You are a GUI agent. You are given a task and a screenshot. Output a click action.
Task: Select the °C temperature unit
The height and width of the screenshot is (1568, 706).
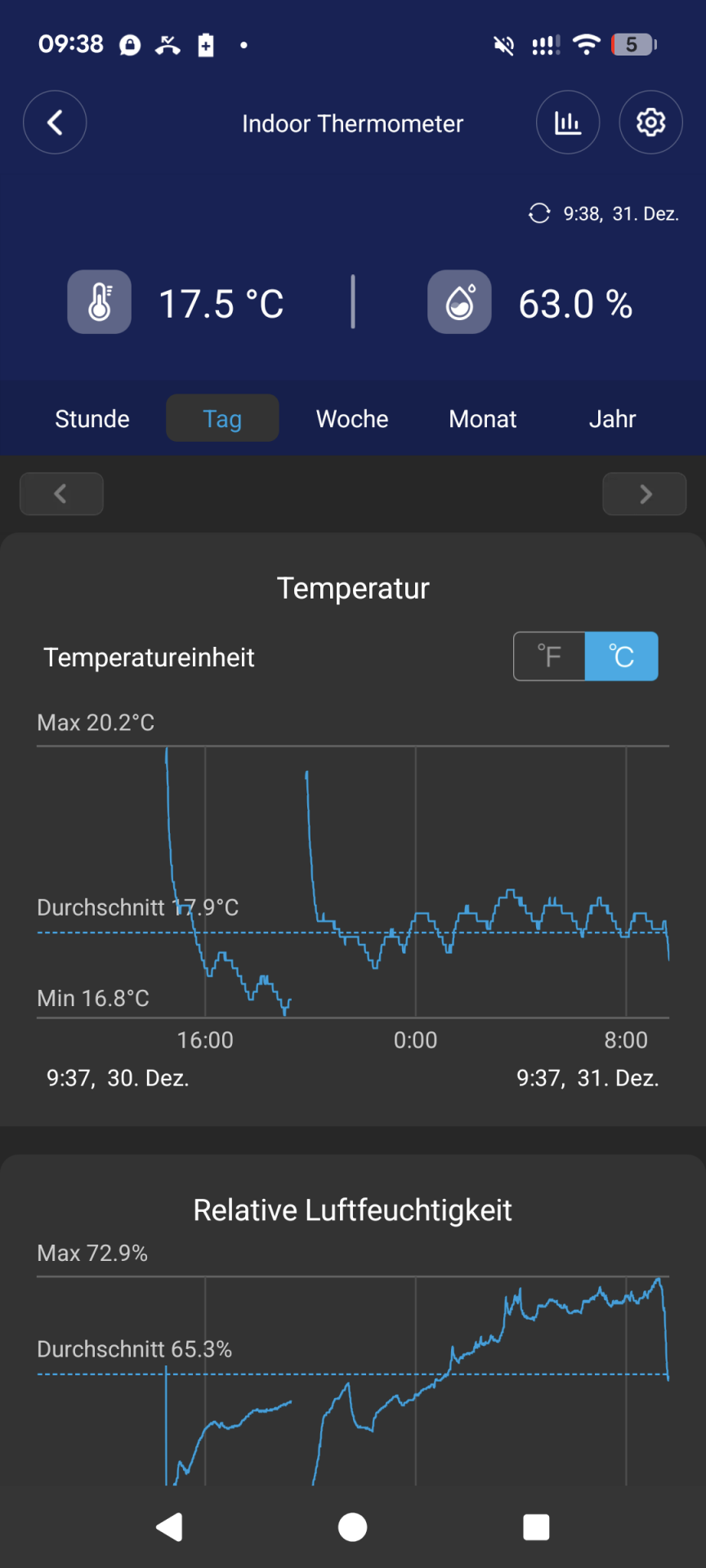pyautogui.click(x=621, y=656)
